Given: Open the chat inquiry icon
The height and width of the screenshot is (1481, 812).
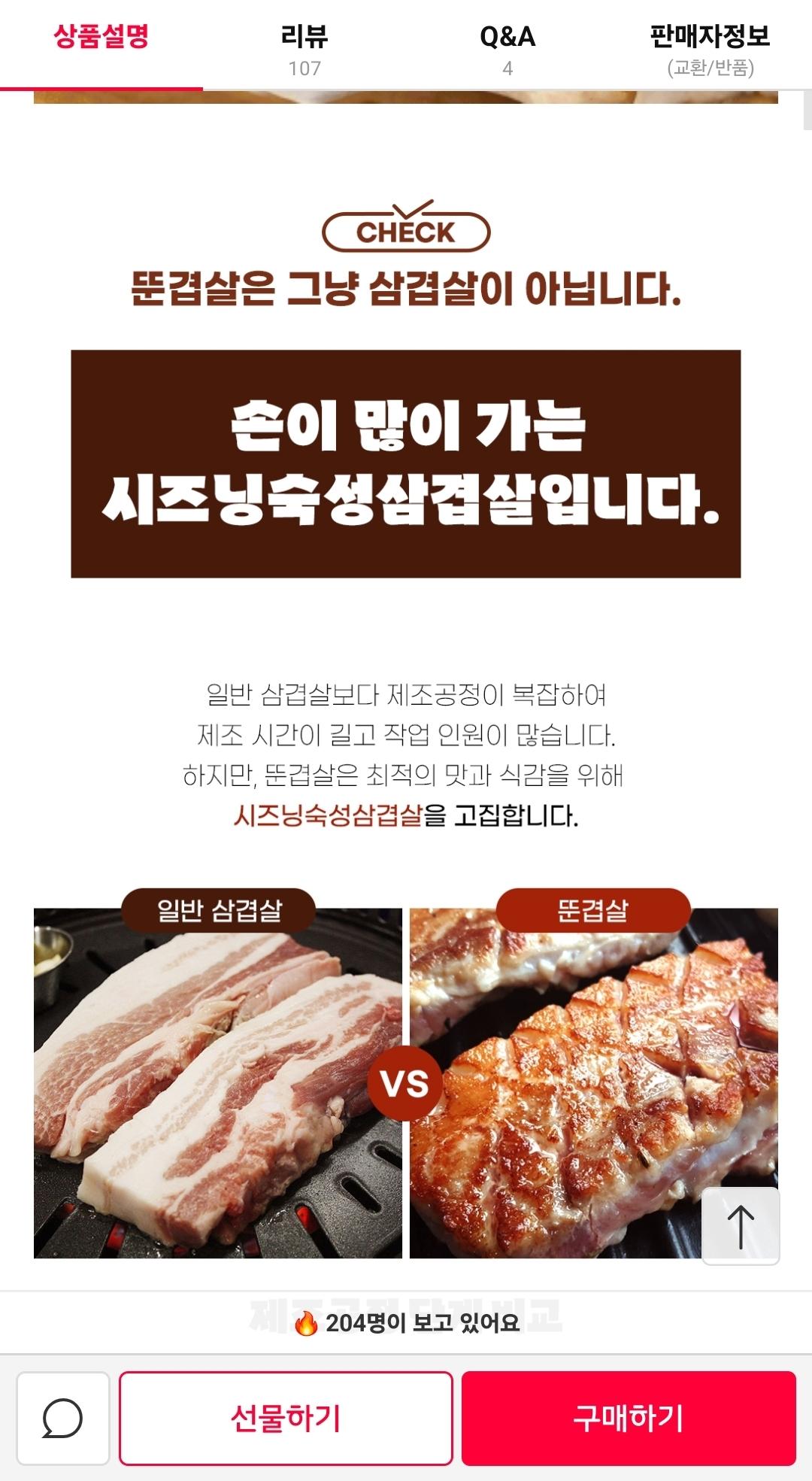Looking at the screenshot, I should [63, 1418].
